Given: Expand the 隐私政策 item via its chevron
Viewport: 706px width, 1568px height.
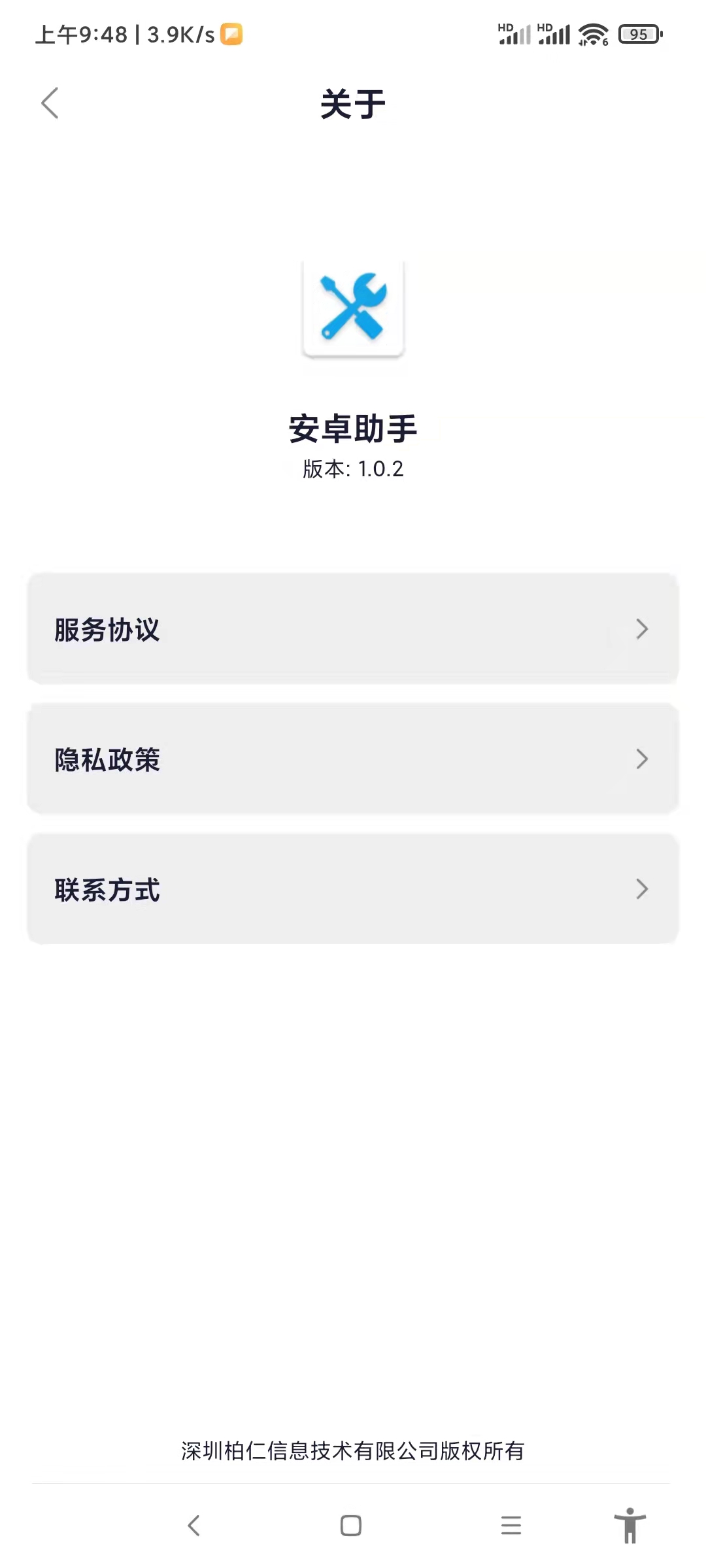Looking at the screenshot, I should click(x=641, y=759).
